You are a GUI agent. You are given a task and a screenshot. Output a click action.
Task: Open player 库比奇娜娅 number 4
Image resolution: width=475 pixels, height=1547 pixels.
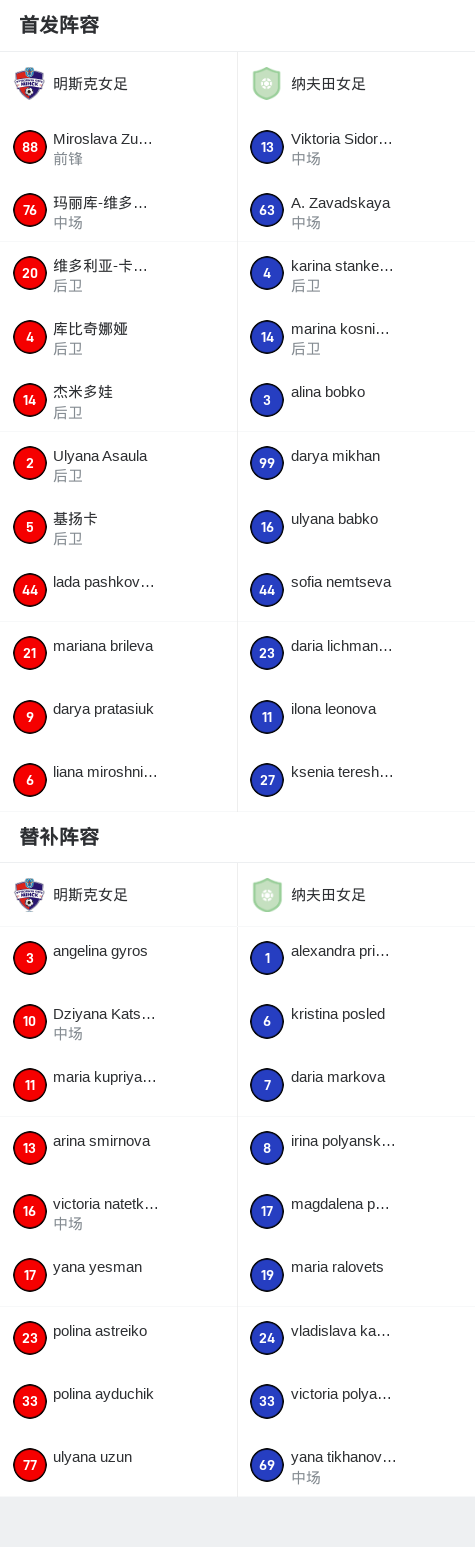point(118,337)
